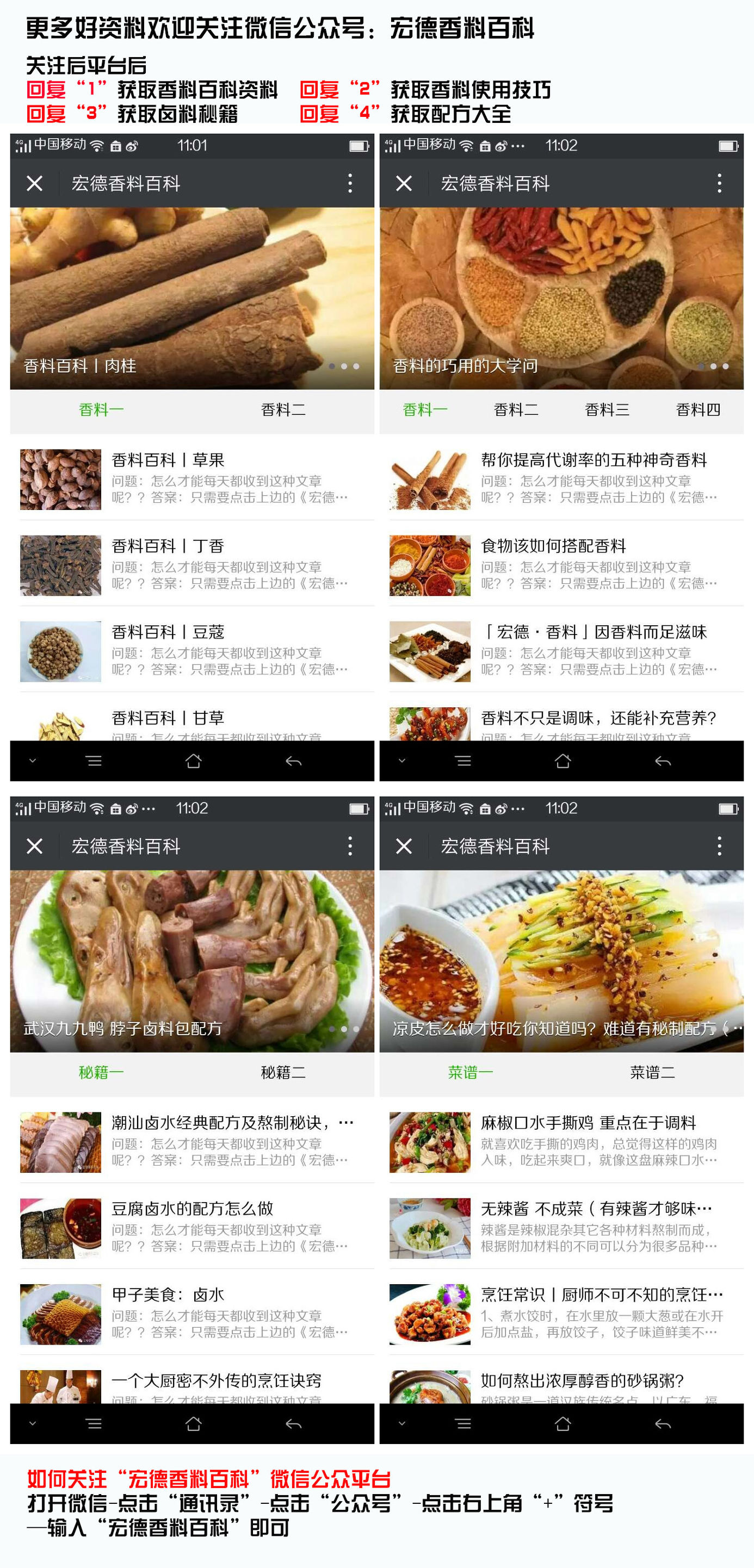The height and width of the screenshot is (1568, 754).
Task: Tap the 丁香 article thumbnail image
Action: [60, 566]
